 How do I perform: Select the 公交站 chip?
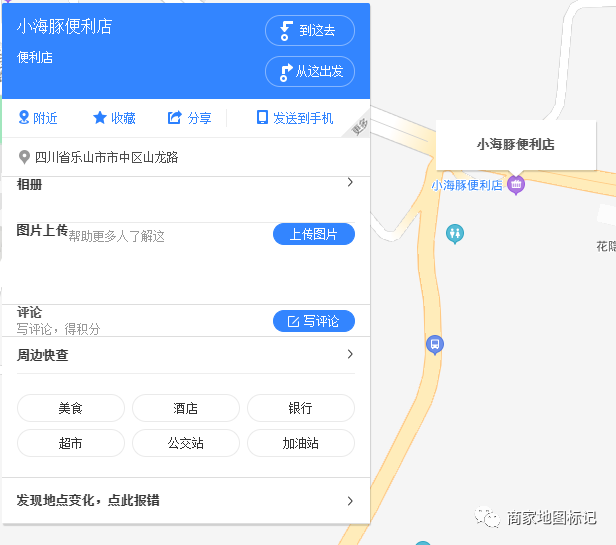[185, 443]
